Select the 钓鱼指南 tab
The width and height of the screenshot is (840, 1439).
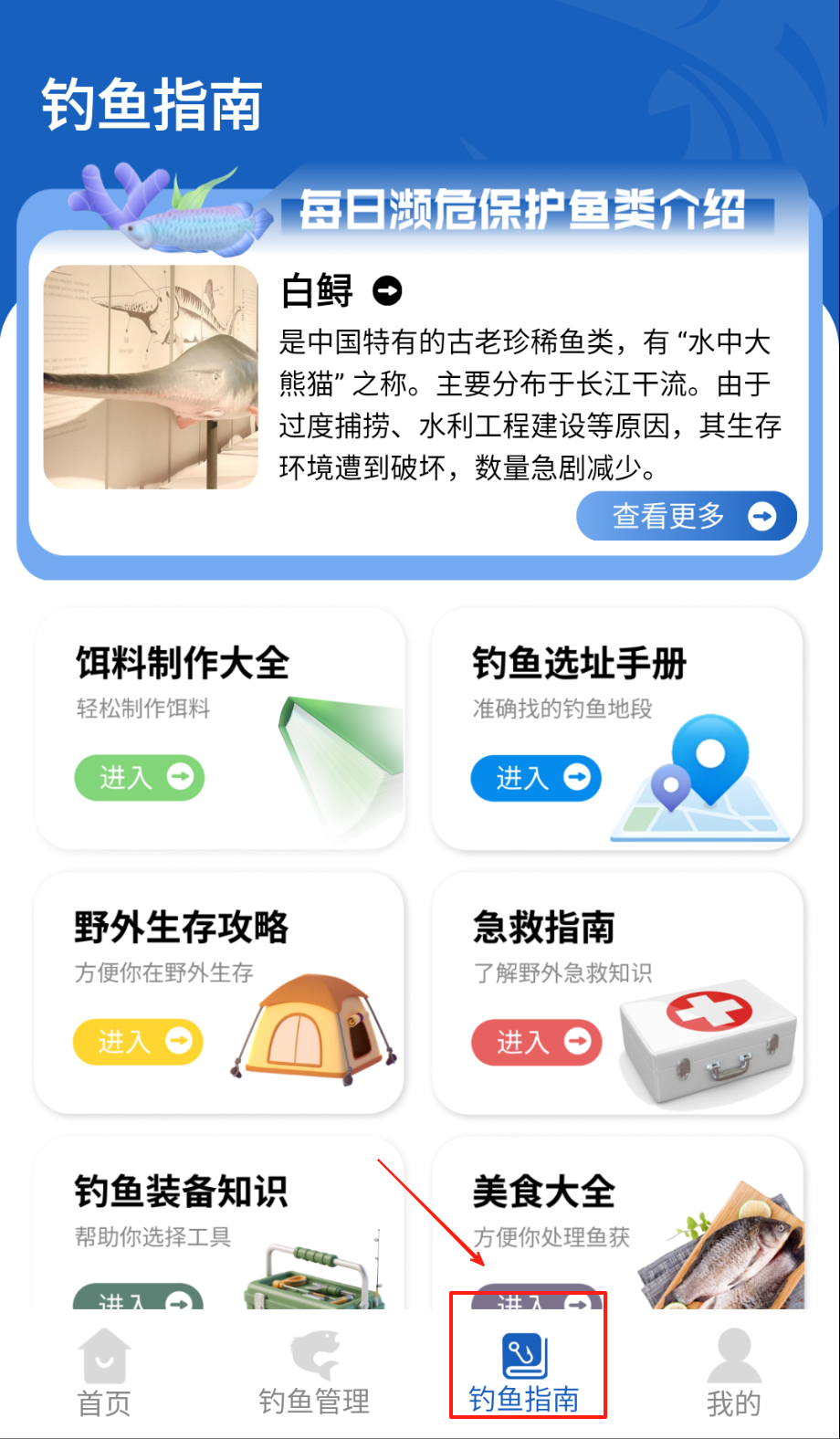click(x=524, y=1373)
